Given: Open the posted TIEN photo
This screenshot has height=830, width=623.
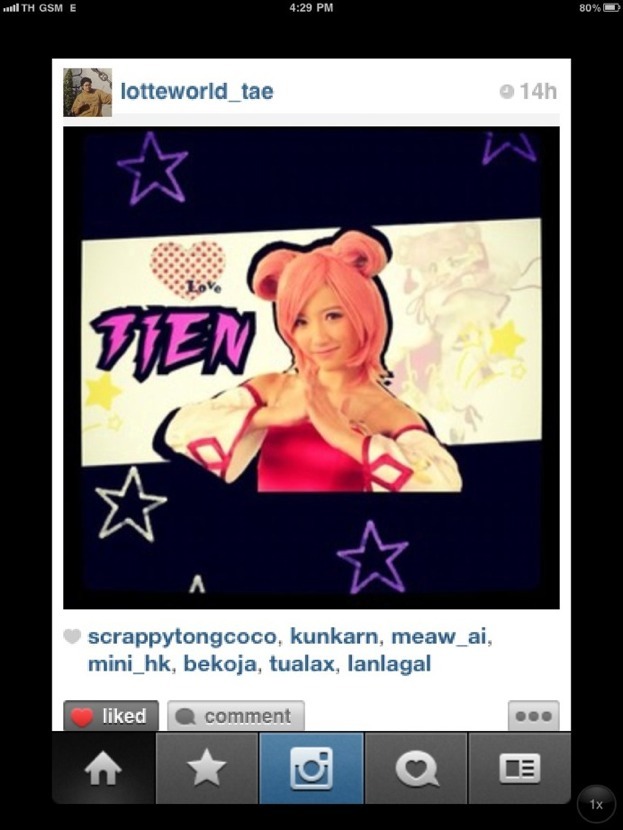Looking at the screenshot, I should coord(311,367).
